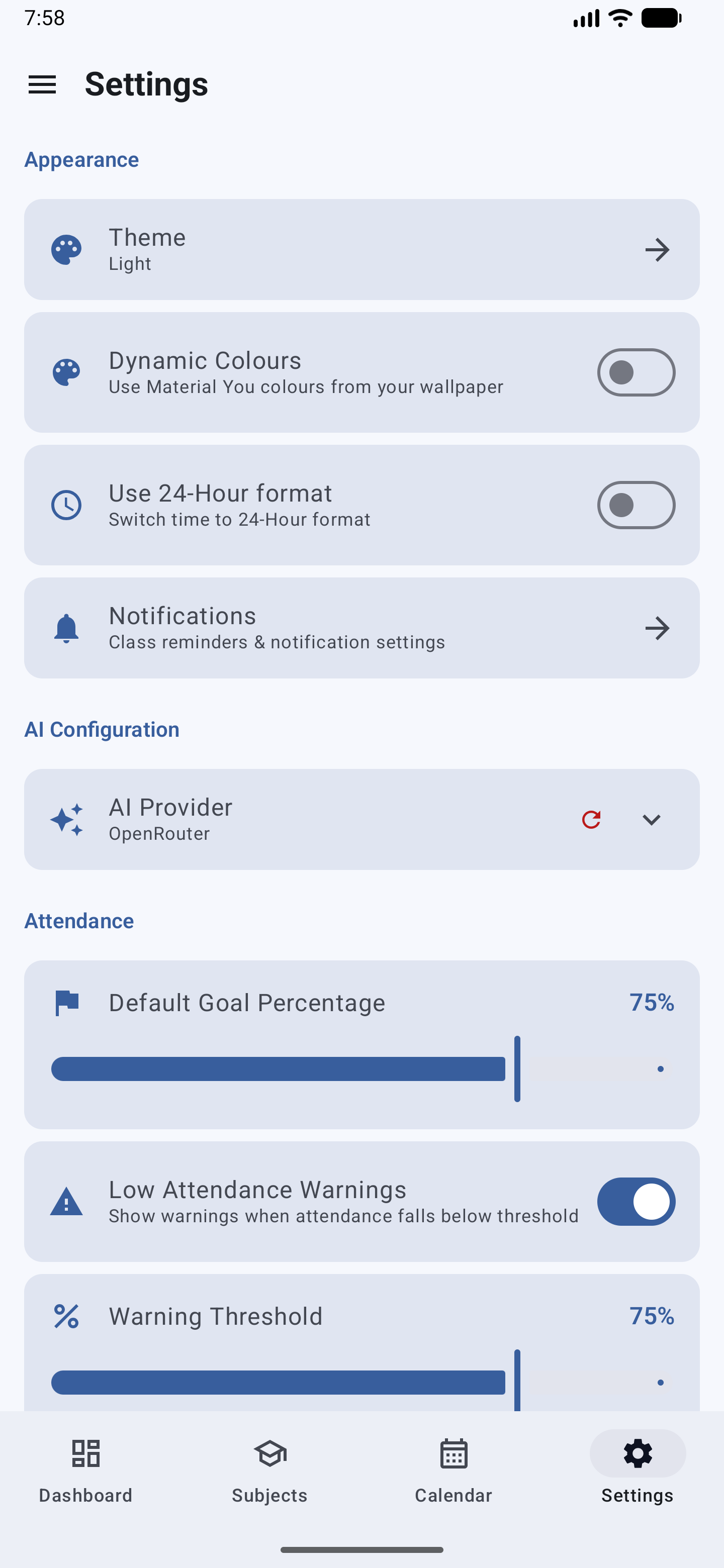
Task: Click the Notifications bell icon
Action: [x=66, y=628]
